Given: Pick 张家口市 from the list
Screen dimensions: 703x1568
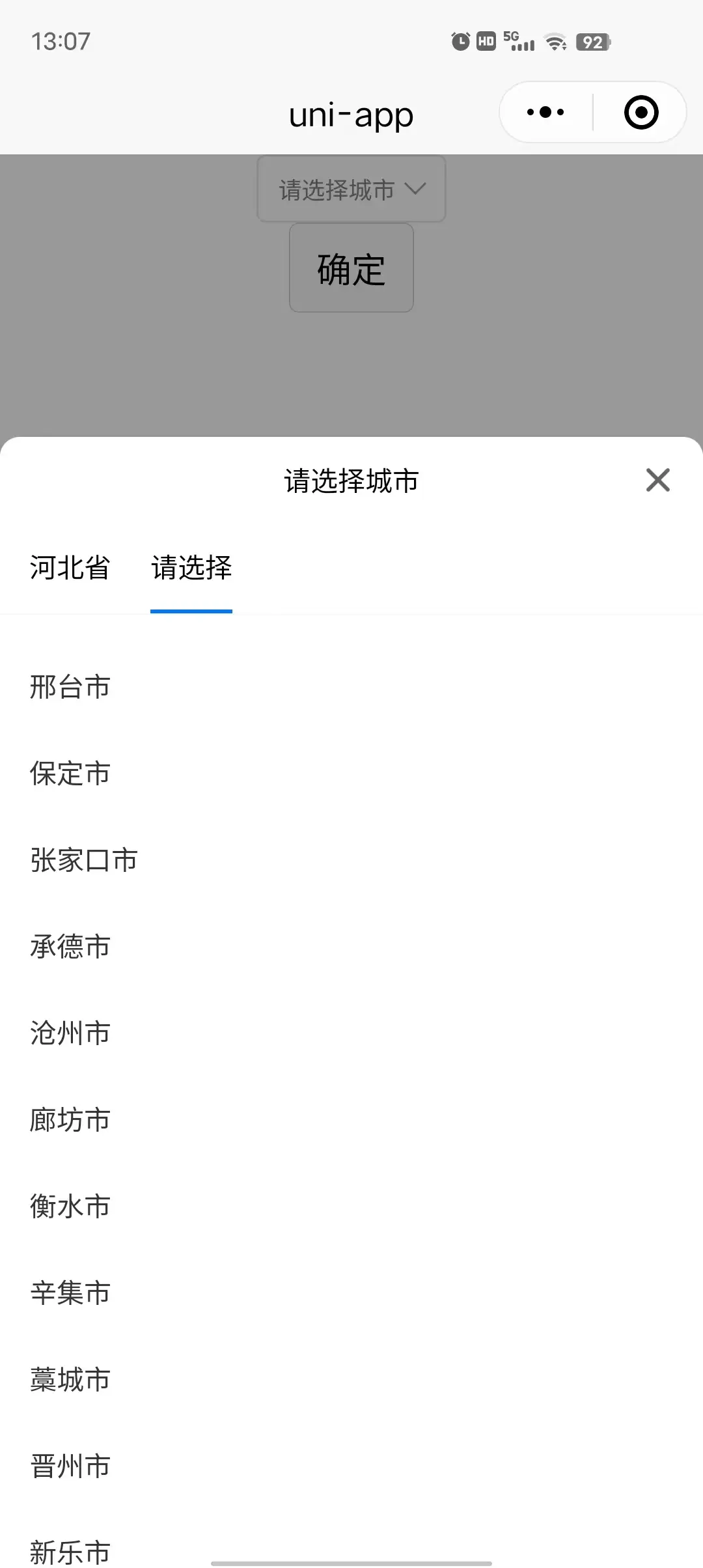Looking at the screenshot, I should [84, 860].
